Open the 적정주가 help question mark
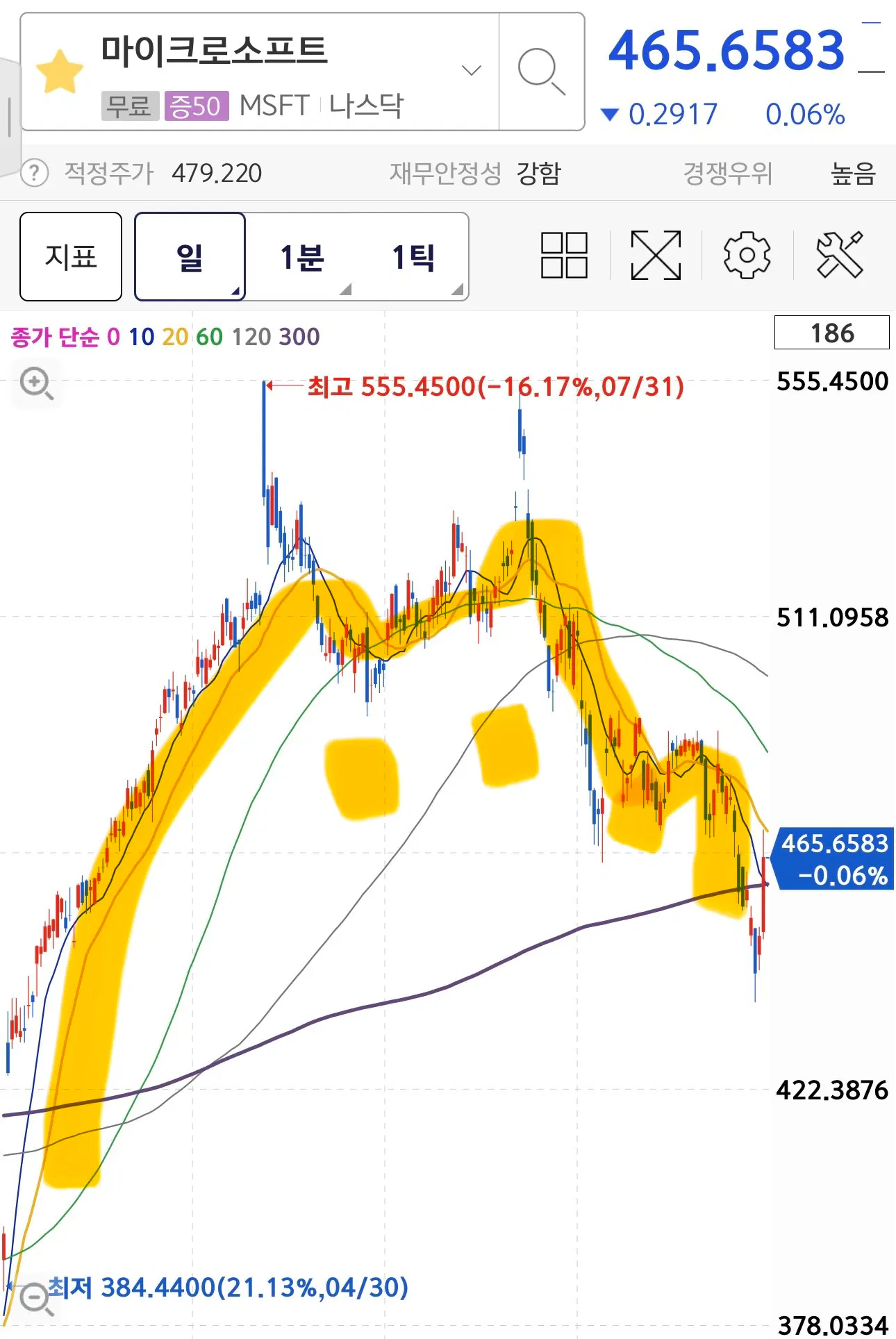 (x=34, y=173)
